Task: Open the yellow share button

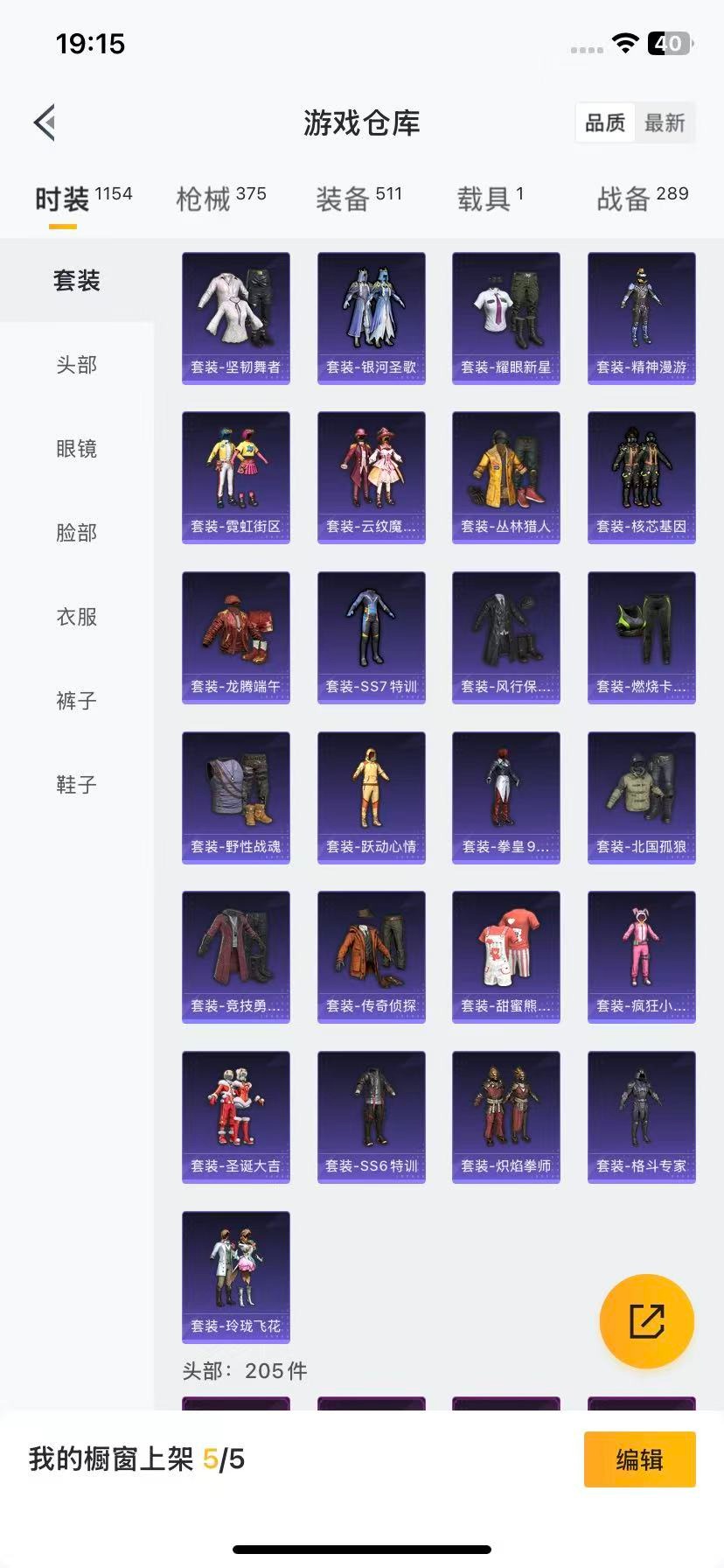Action: tap(645, 1320)
